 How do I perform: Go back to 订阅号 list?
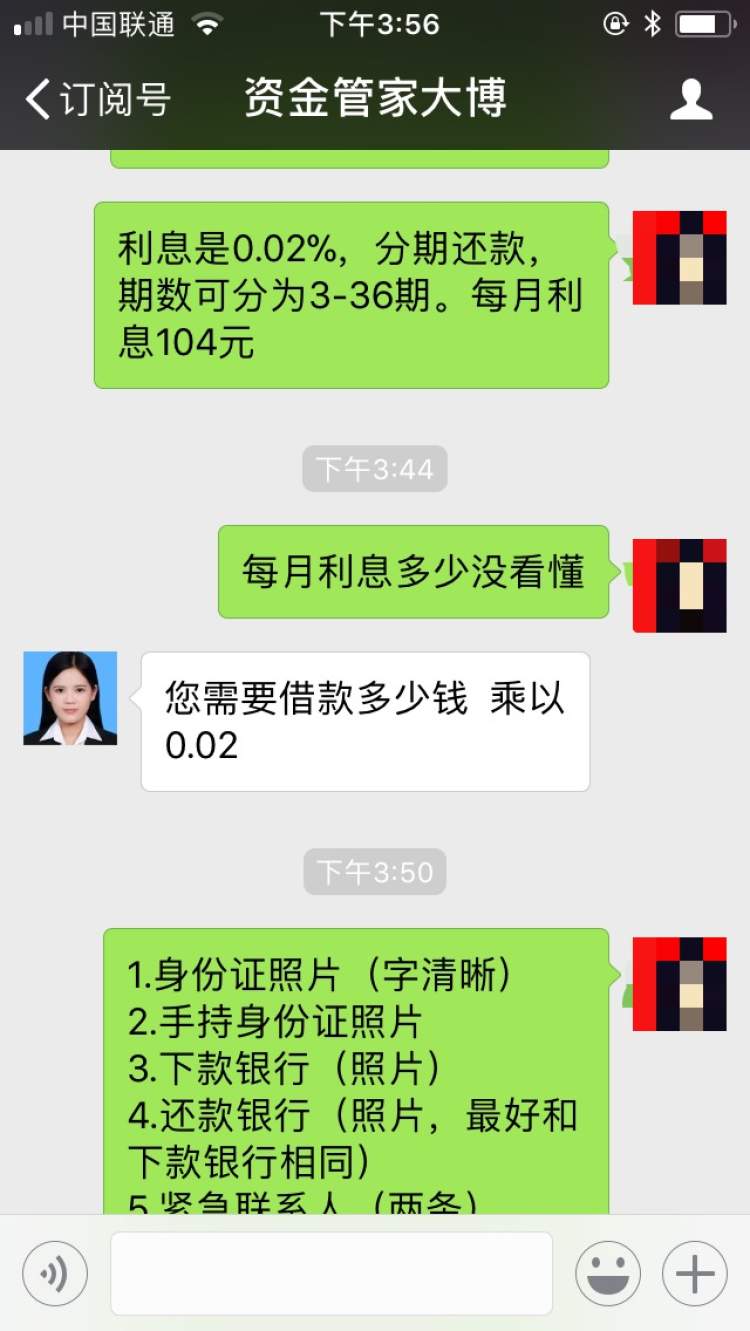[95, 99]
